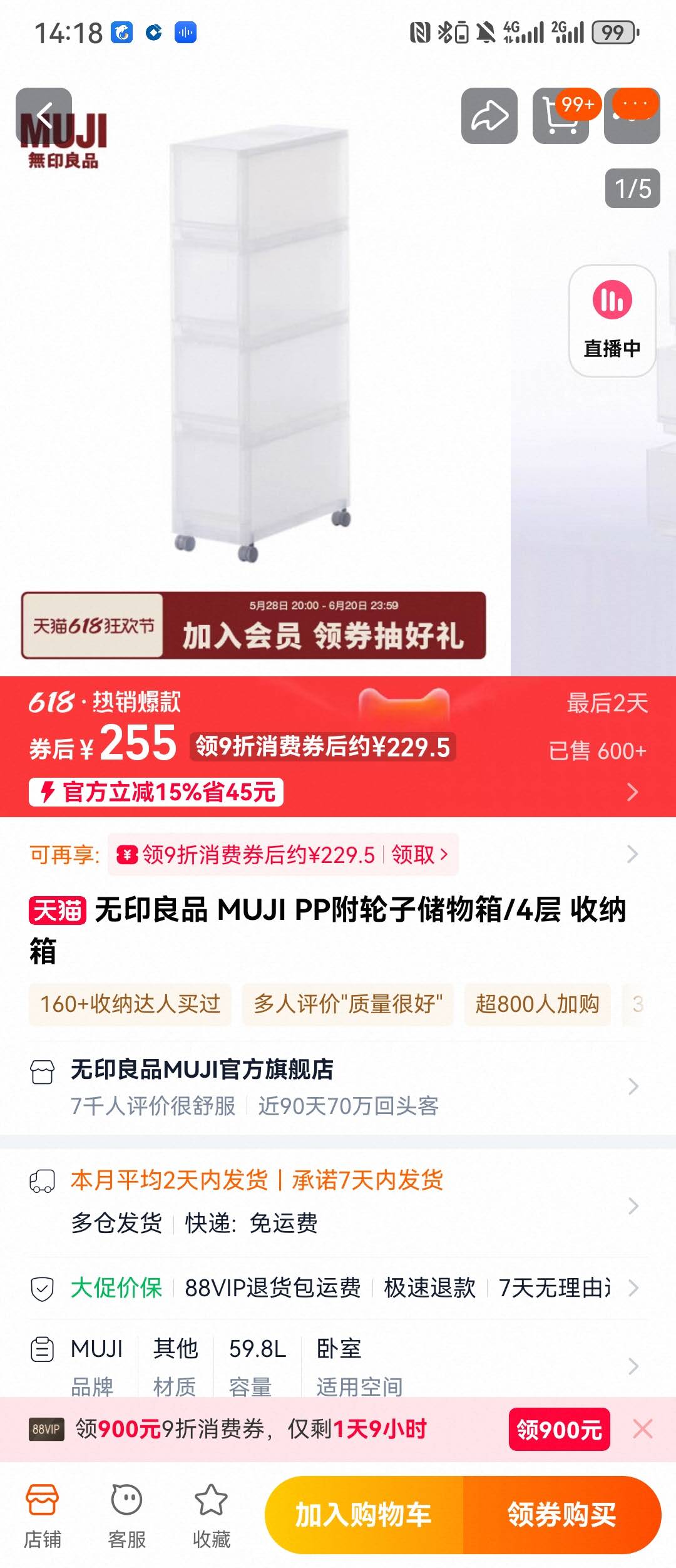Share this MUJI storage box
This screenshot has width=676, height=1568.
[x=489, y=116]
